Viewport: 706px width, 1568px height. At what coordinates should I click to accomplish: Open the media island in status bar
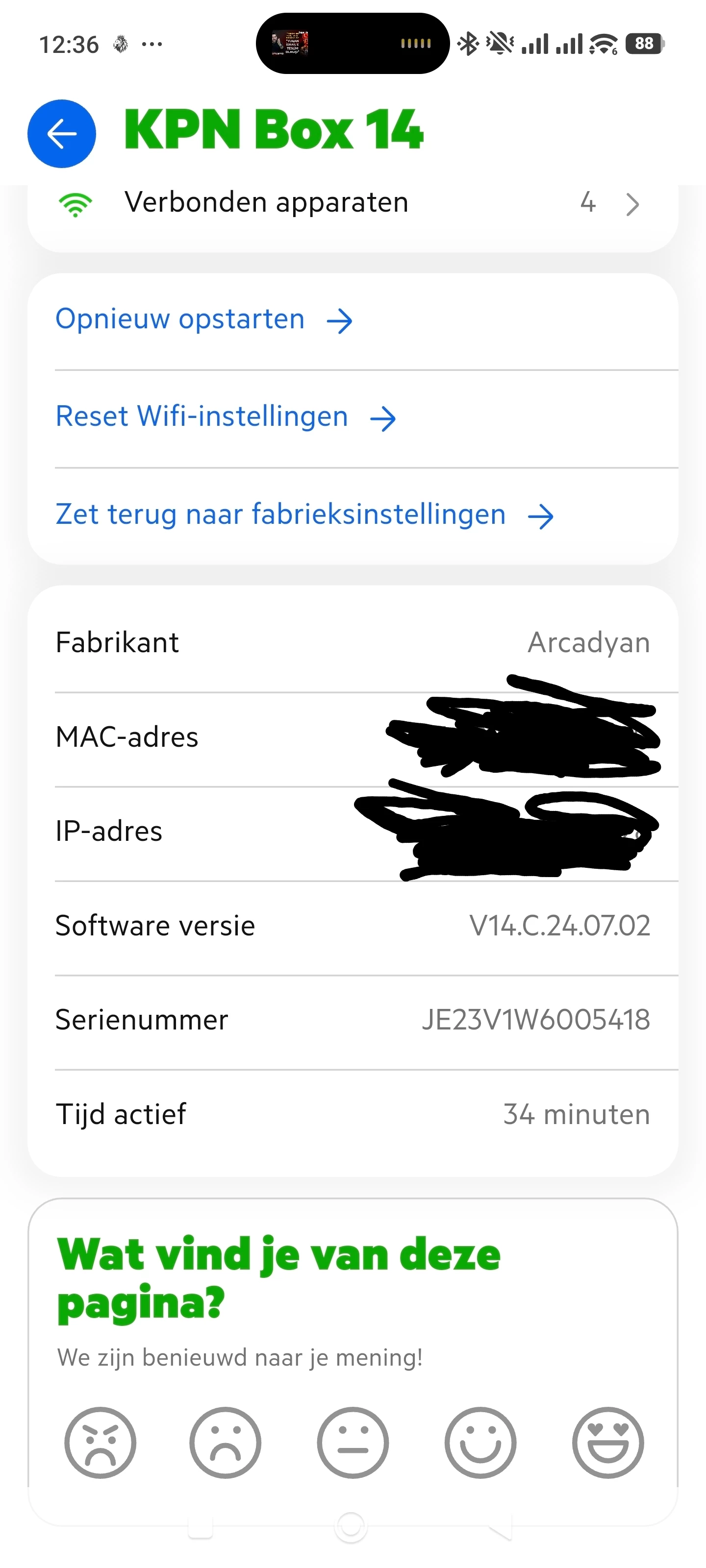[x=352, y=44]
